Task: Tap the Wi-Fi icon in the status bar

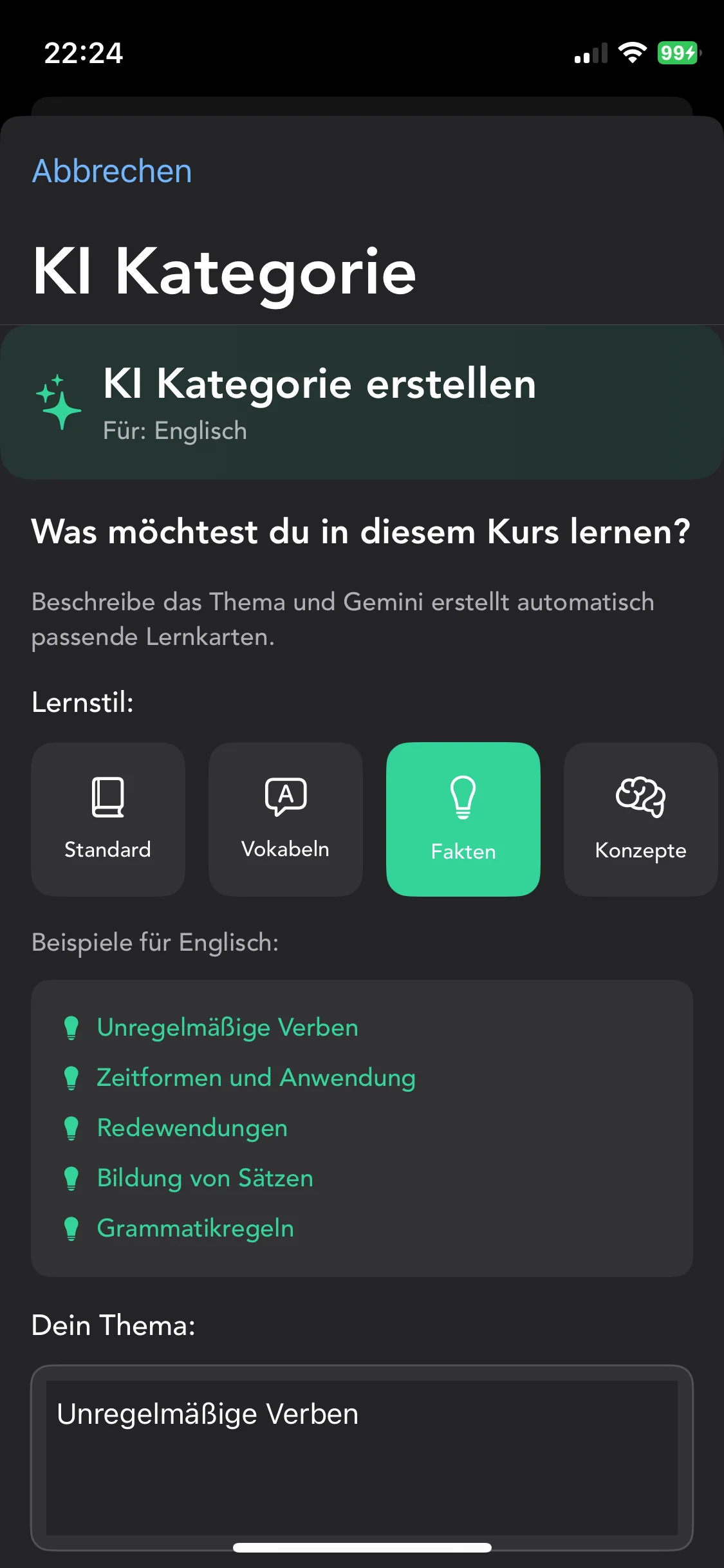Action: [x=633, y=54]
